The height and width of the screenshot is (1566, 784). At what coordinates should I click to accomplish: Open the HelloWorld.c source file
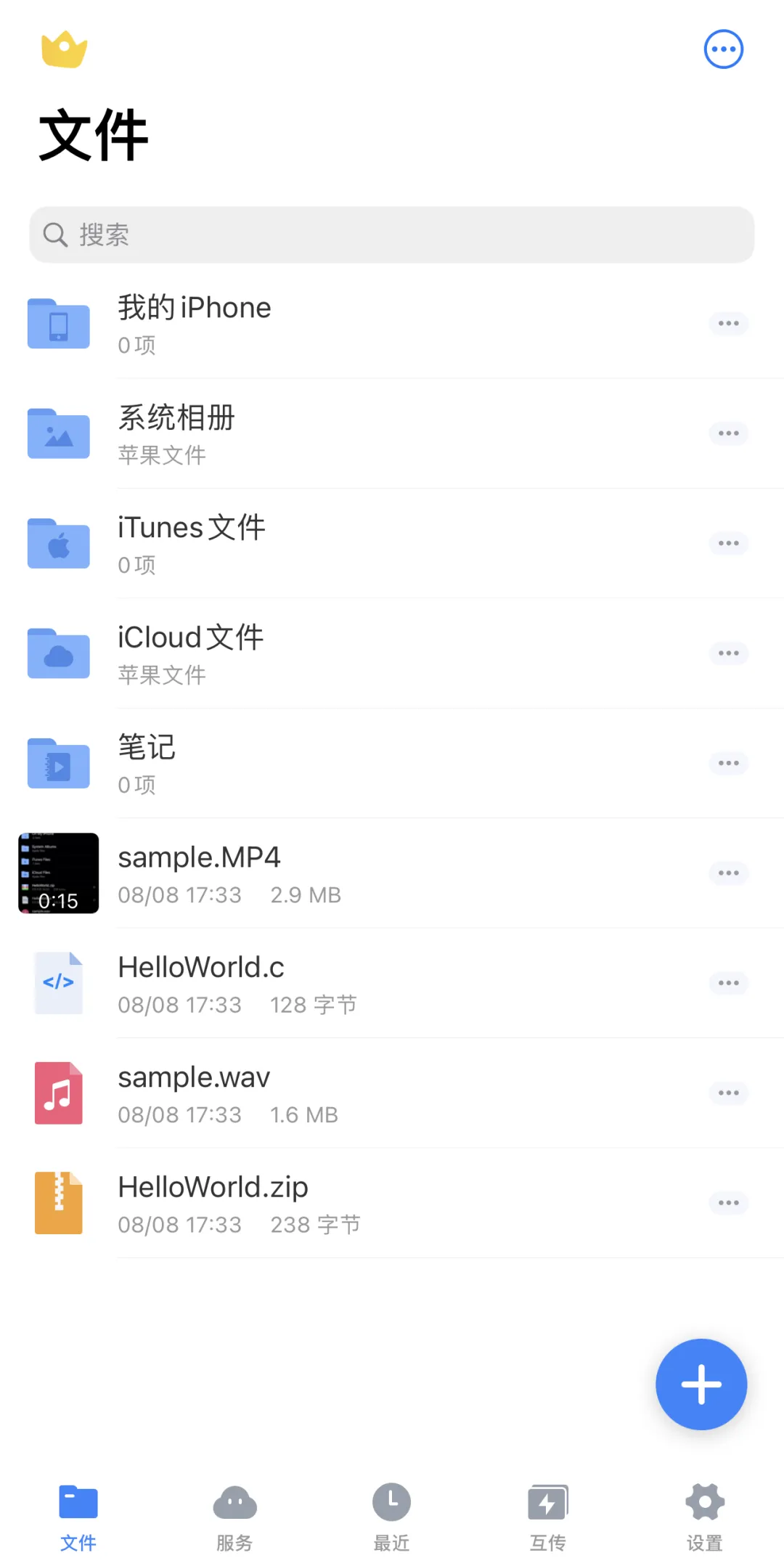tap(201, 983)
